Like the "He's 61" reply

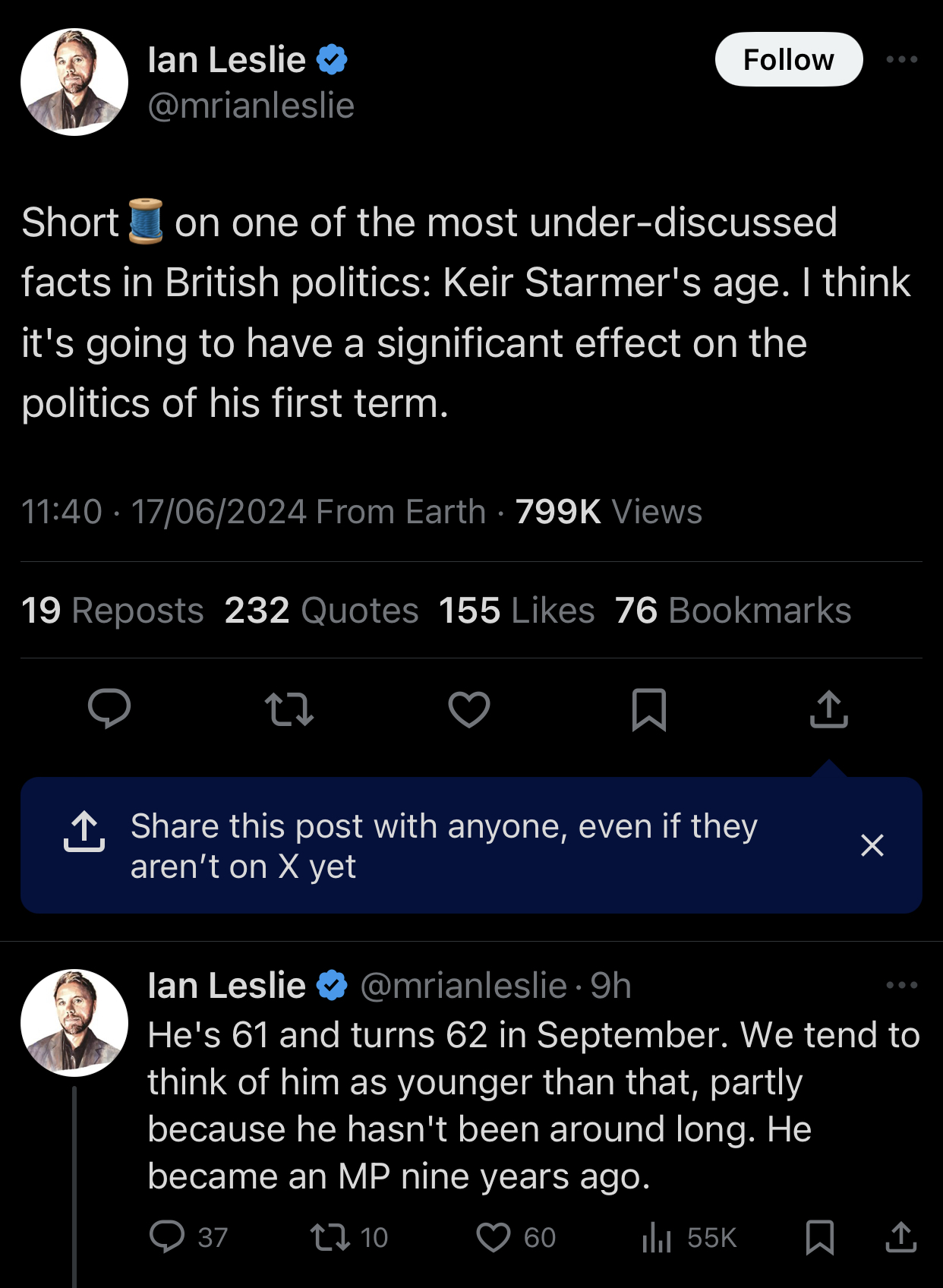(x=494, y=1236)
